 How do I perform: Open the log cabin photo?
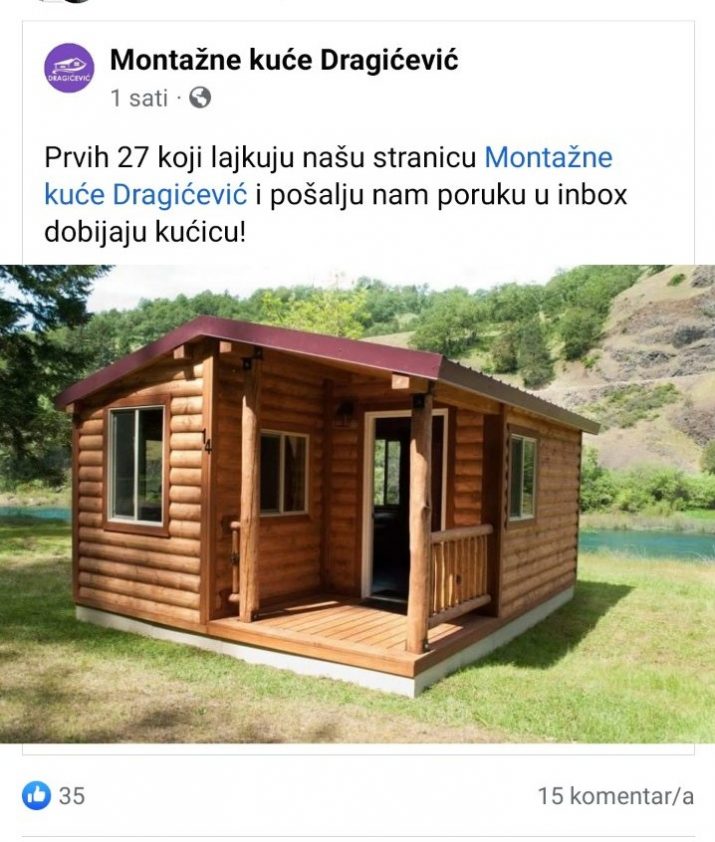pyautogui.click(x=357, y=503)
